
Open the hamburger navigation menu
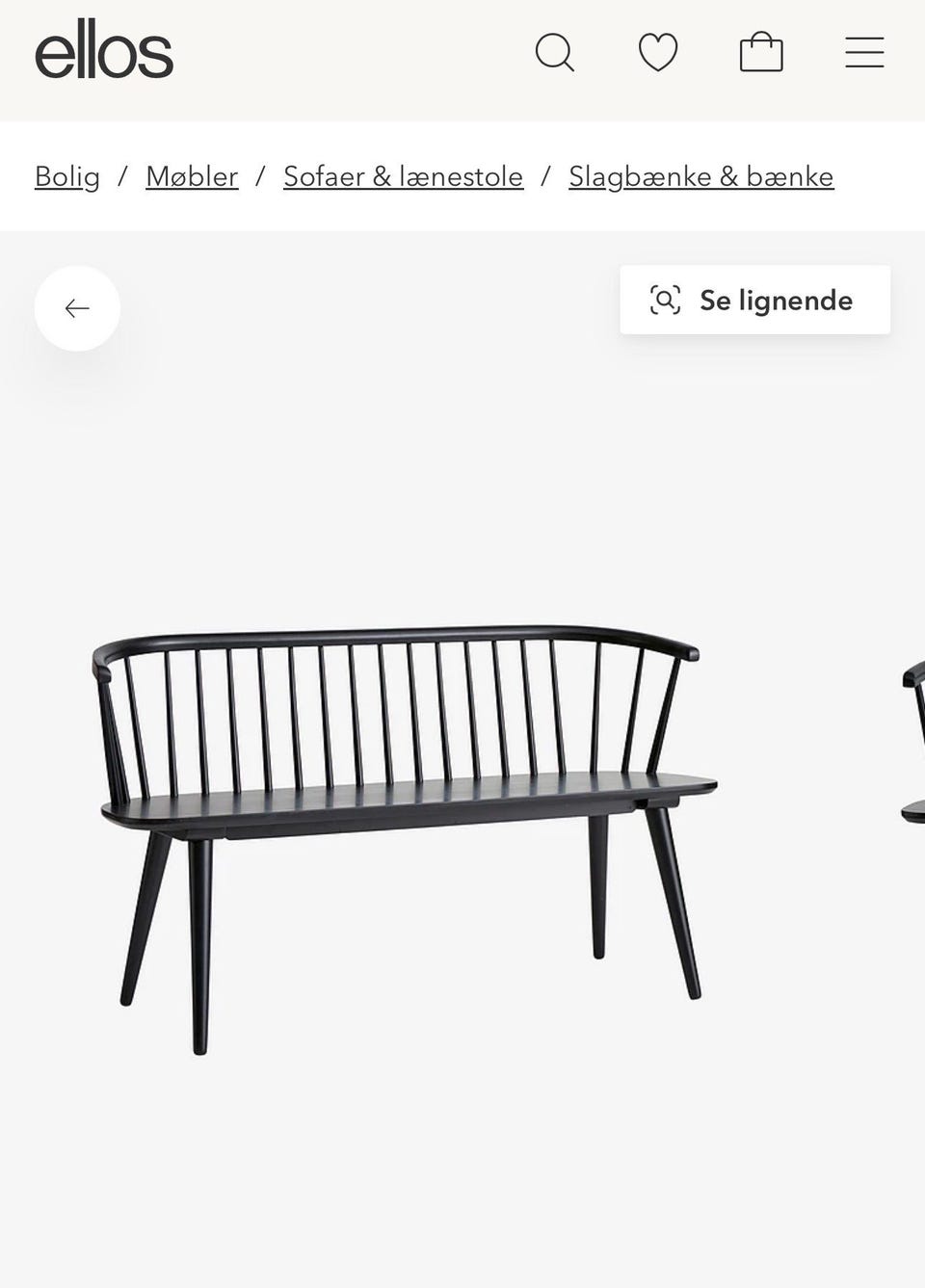pyautogui.click(x=863, y=52)
